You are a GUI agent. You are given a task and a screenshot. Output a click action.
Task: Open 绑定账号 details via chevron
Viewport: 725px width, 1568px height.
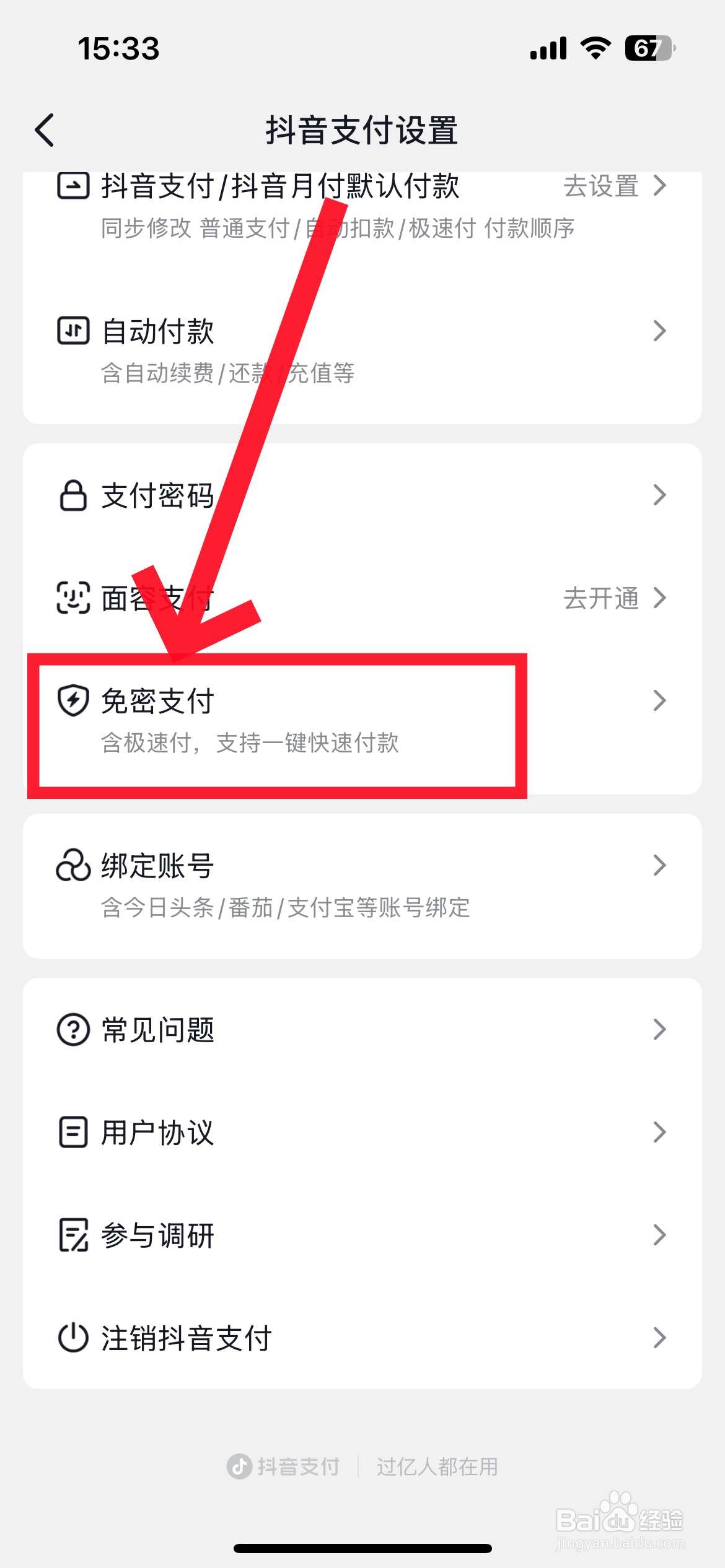pos(659,866)
